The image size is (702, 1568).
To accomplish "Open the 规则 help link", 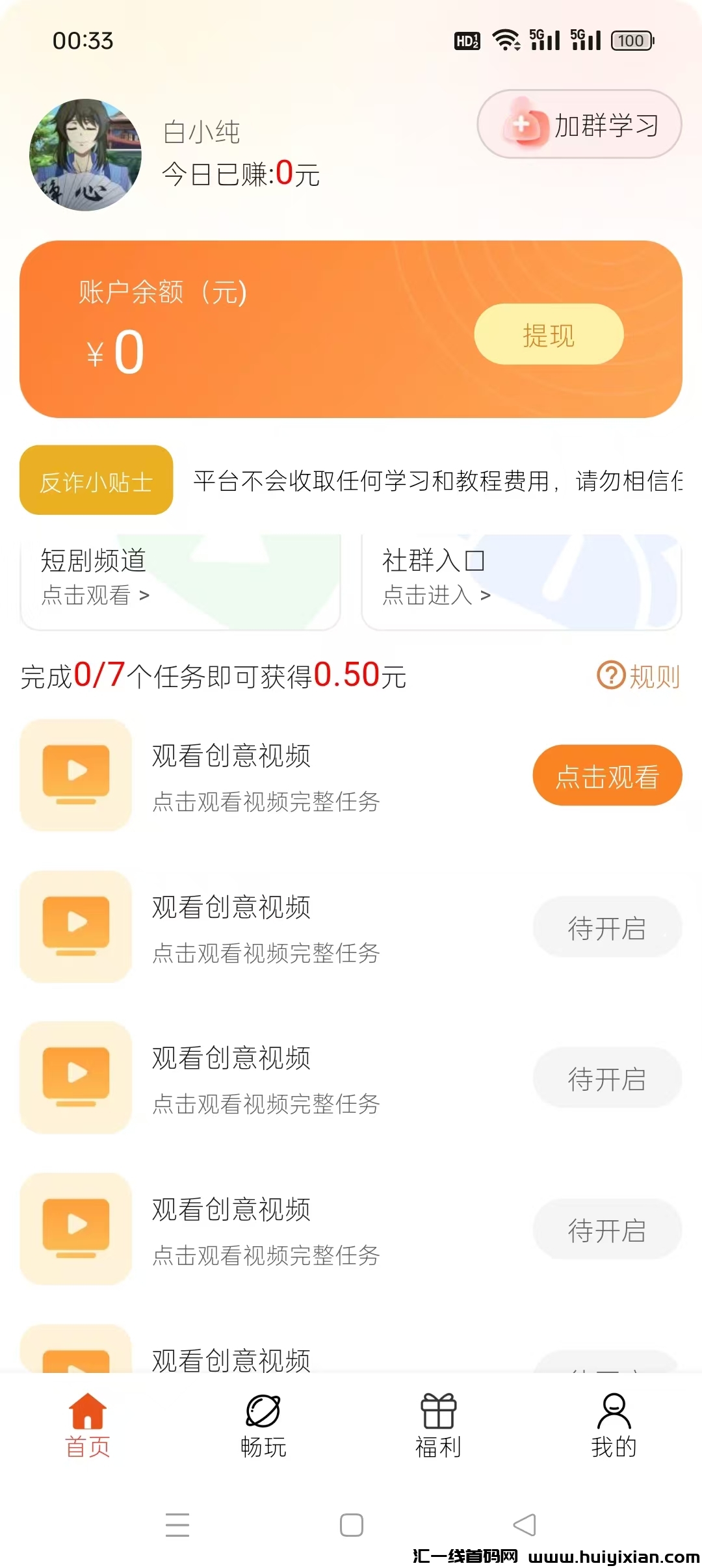I will click(639, 676).
